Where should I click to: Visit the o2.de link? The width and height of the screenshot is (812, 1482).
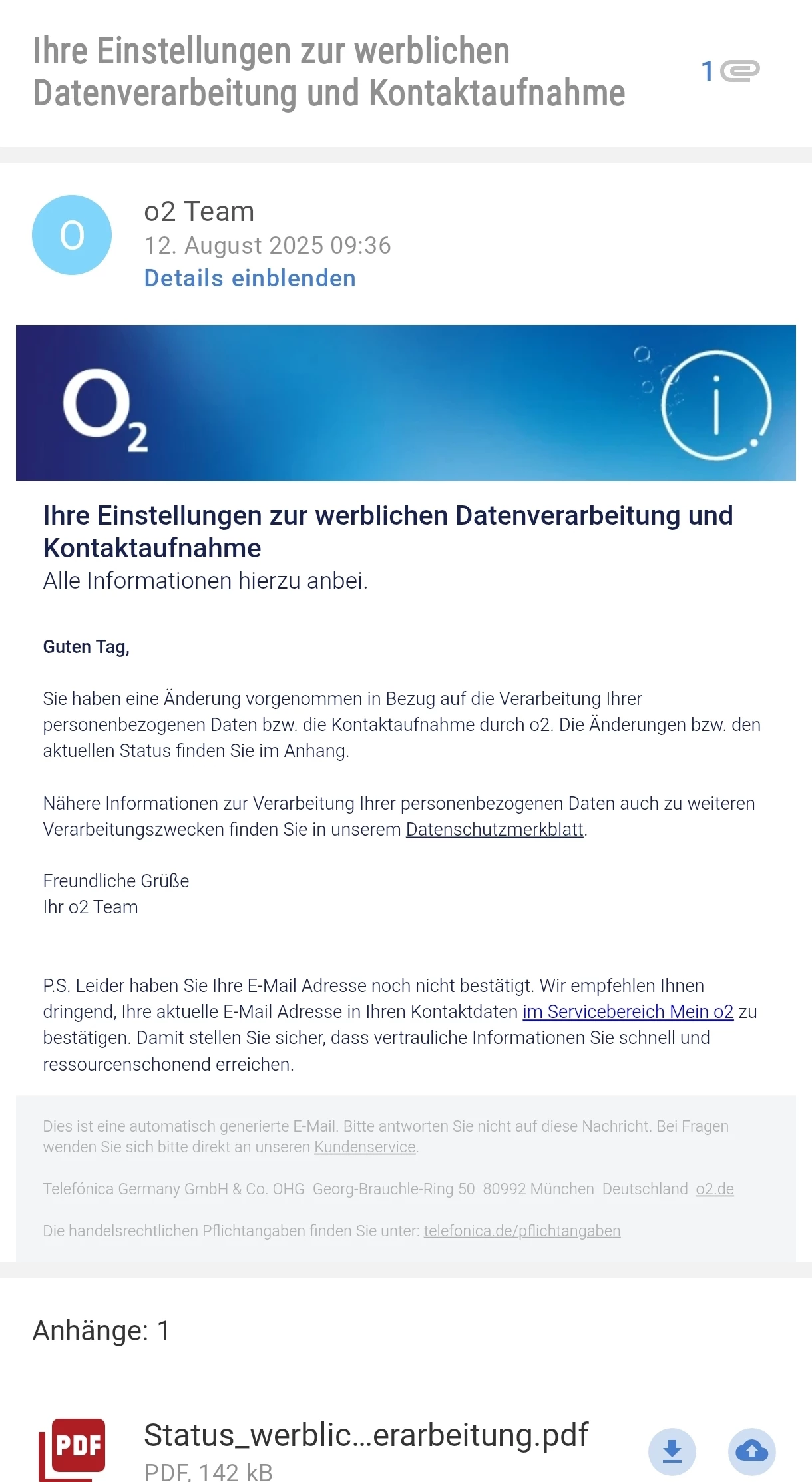click(715, 1189)
